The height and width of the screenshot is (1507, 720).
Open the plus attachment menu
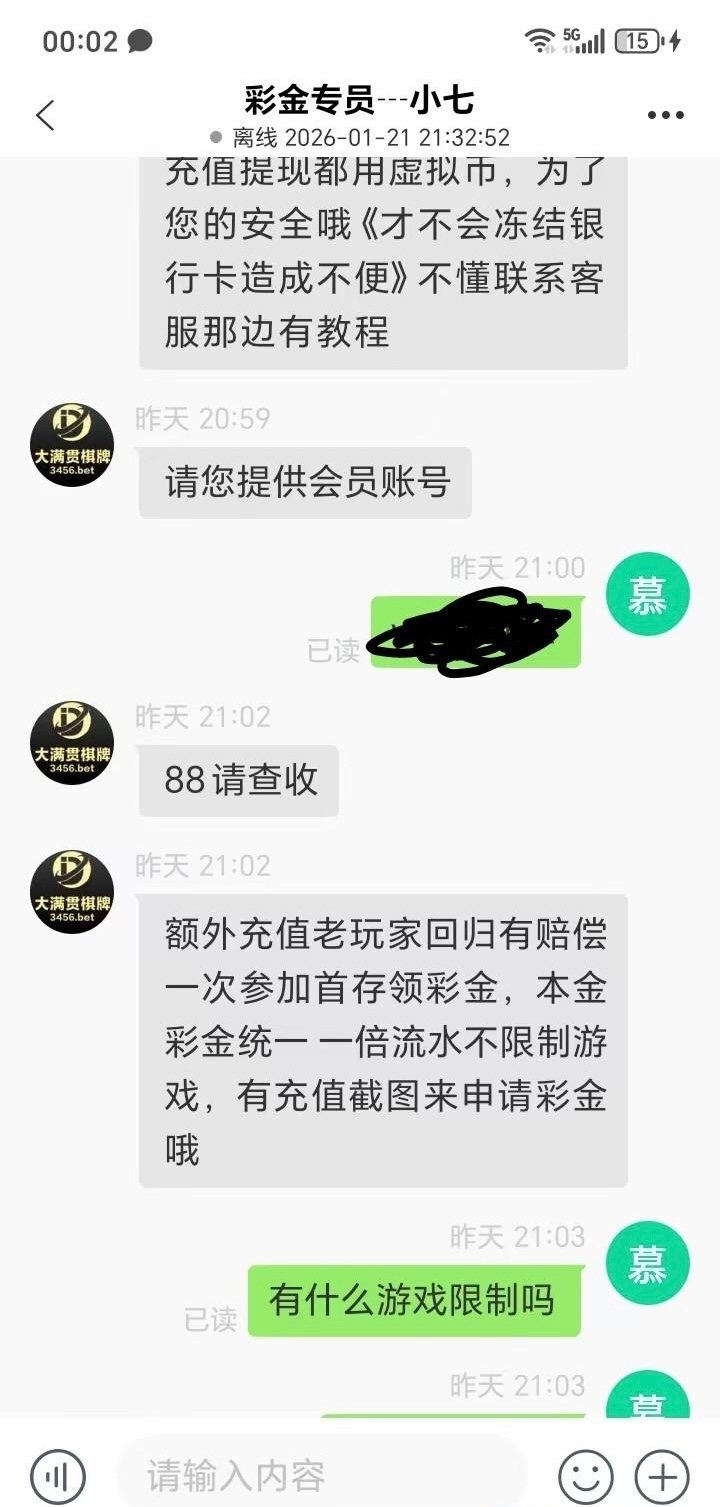coord(664,1476)
